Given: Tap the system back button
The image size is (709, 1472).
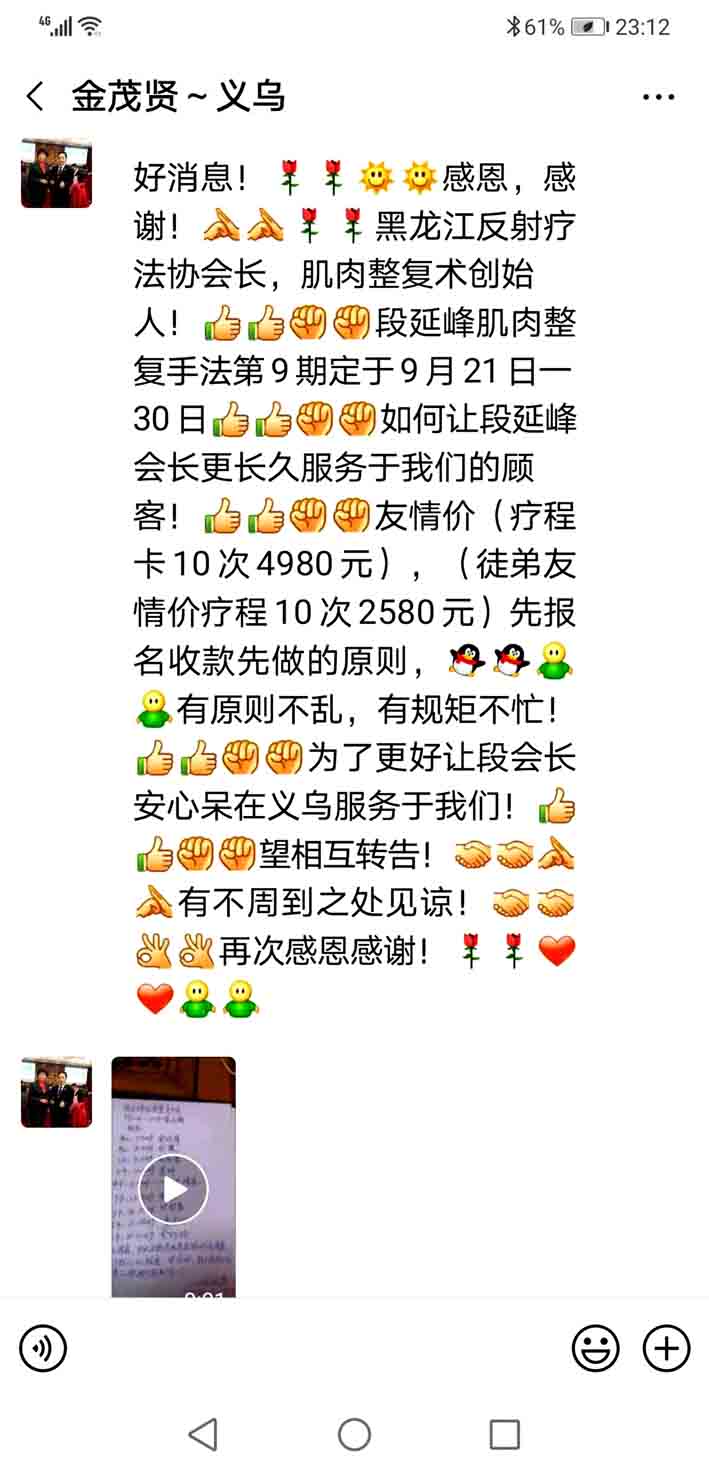Looking at the screenshot, I should coord(203,1435).
